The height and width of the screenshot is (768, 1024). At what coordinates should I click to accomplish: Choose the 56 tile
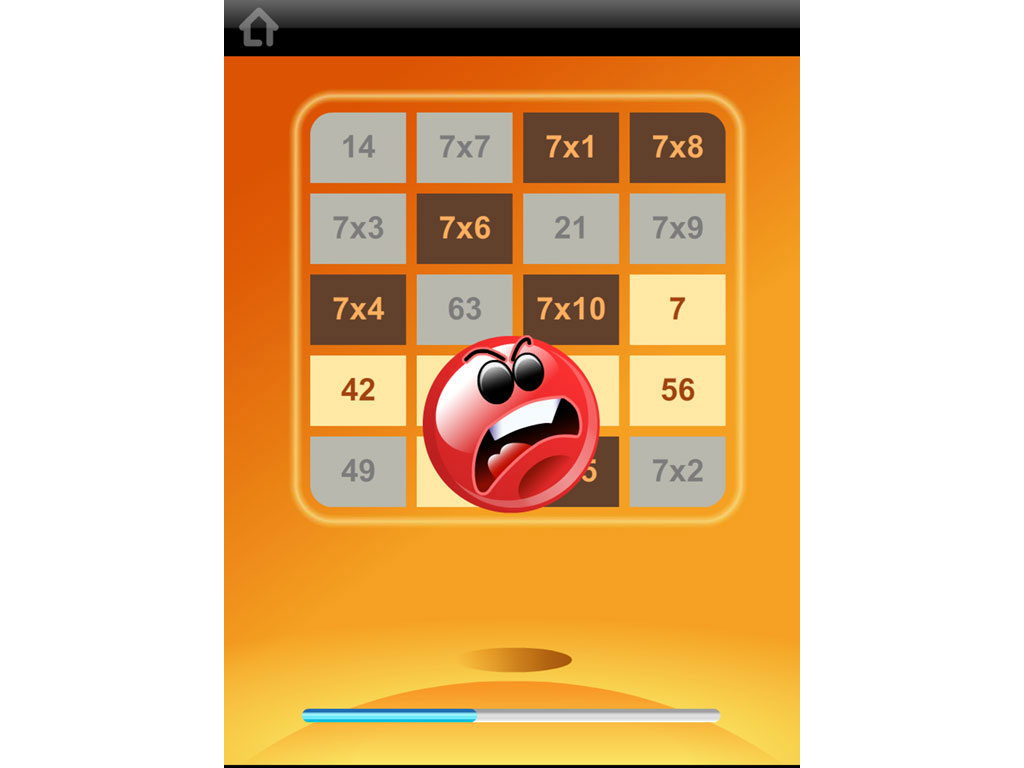(677, 390)
